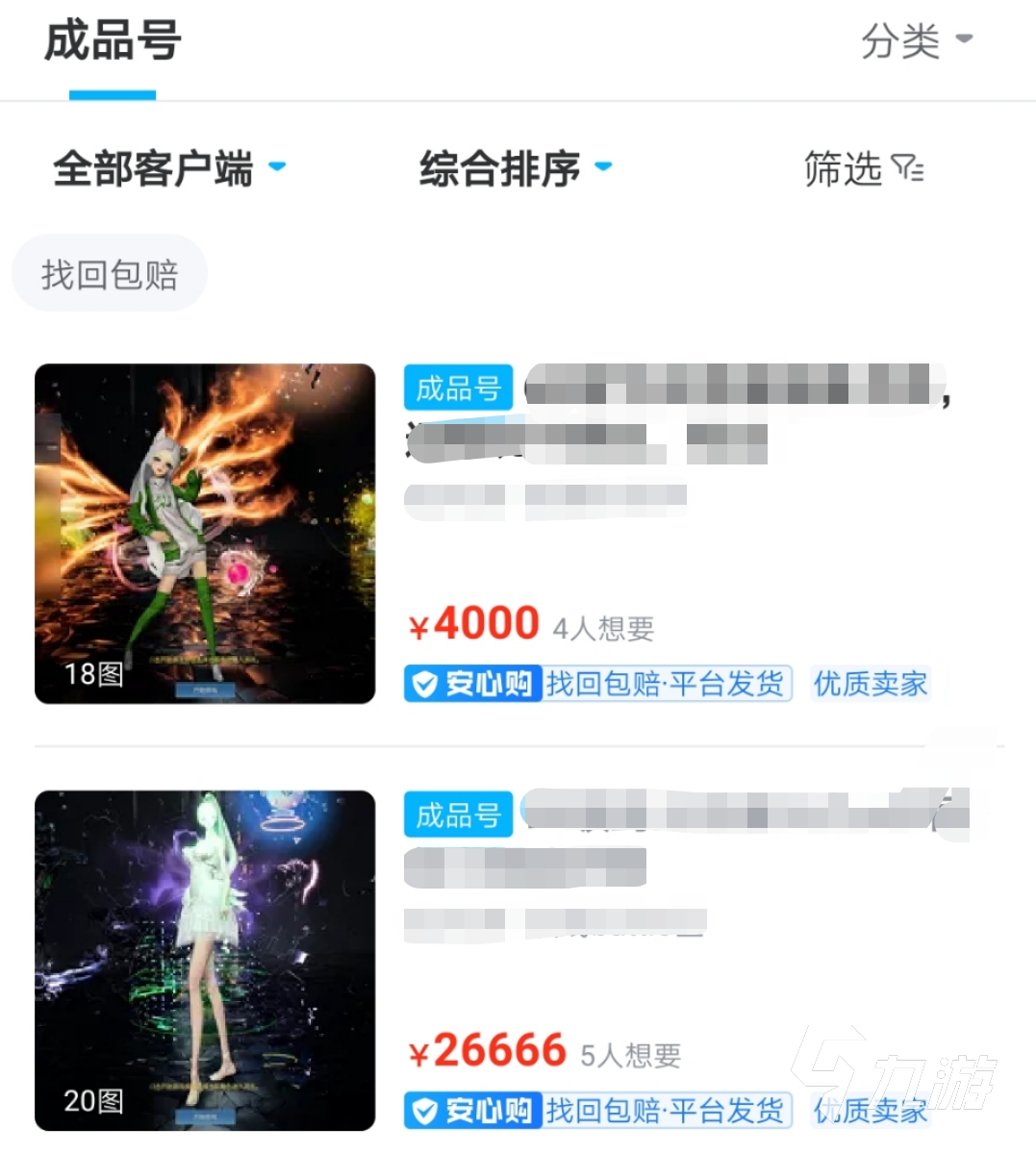Open the 综合排序 sorting dropdown
Image resolution: width=1036 pixels, height=1153 pixels.
click(515, 169)
